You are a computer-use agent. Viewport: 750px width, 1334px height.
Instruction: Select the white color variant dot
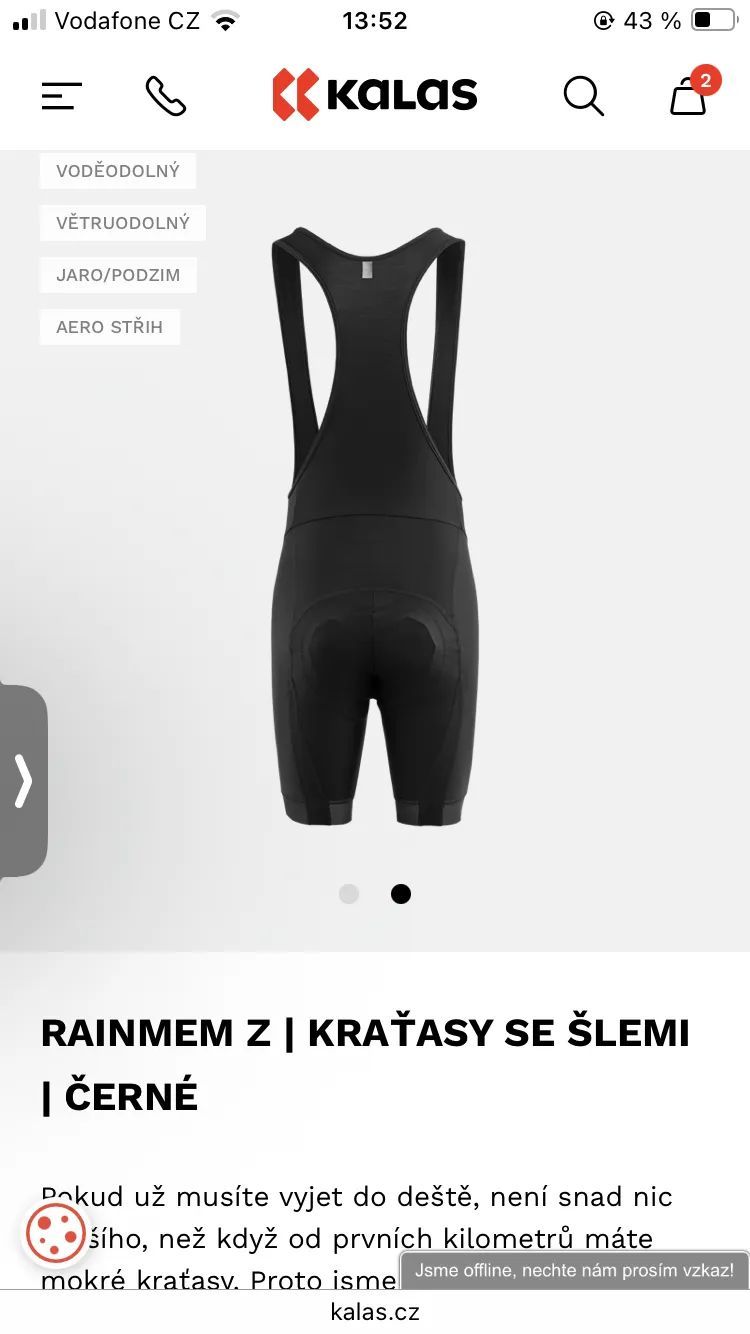(x=349, y=893)
